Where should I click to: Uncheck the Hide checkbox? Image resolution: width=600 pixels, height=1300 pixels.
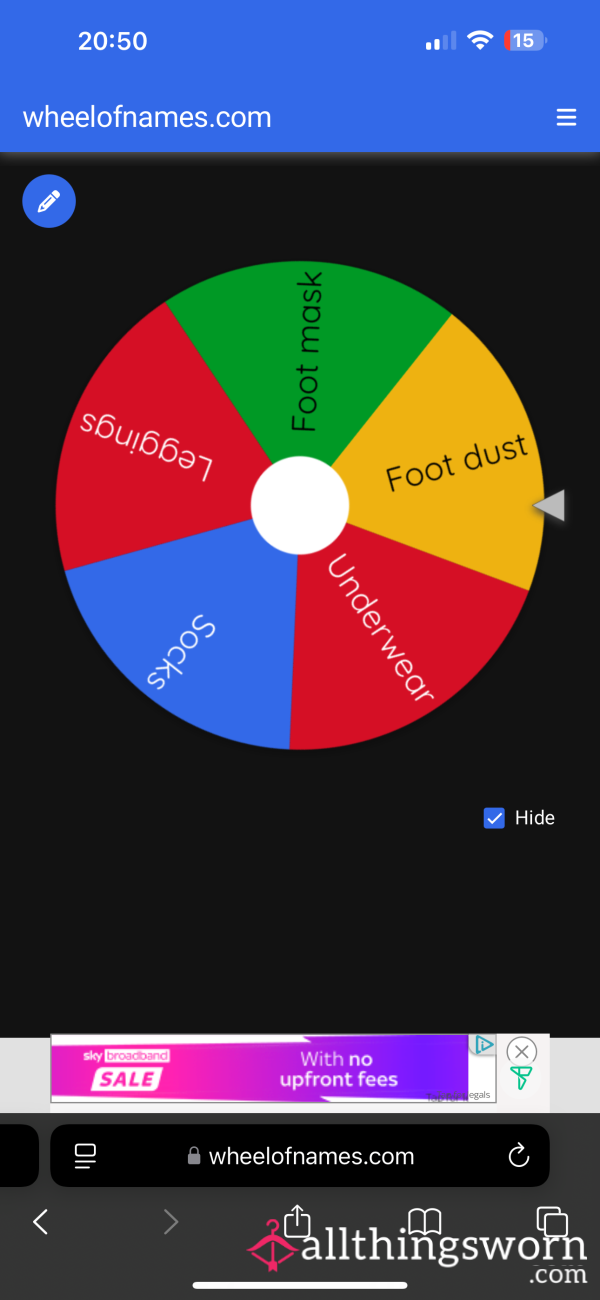pos(494,818)
